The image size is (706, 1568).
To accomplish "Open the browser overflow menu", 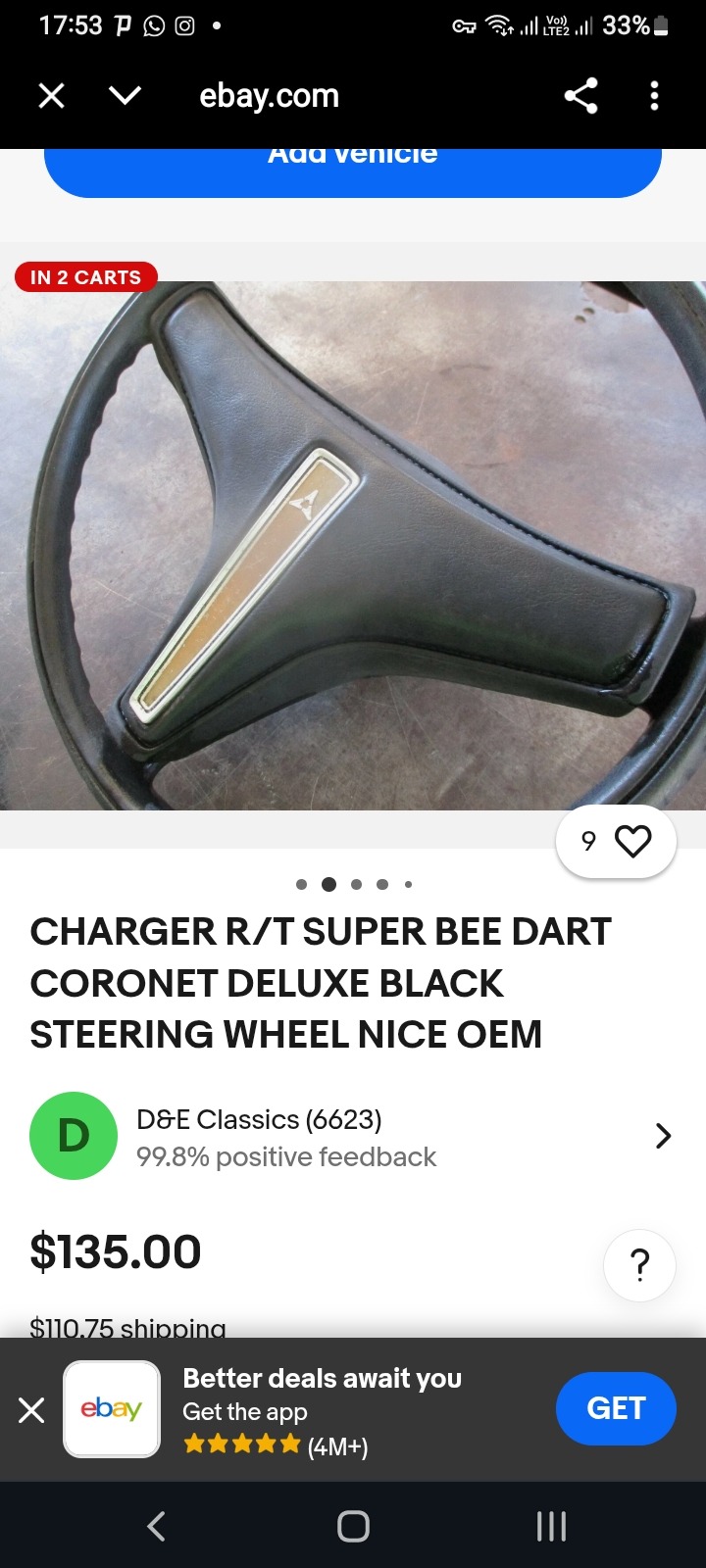I will [x=654, y=96].
